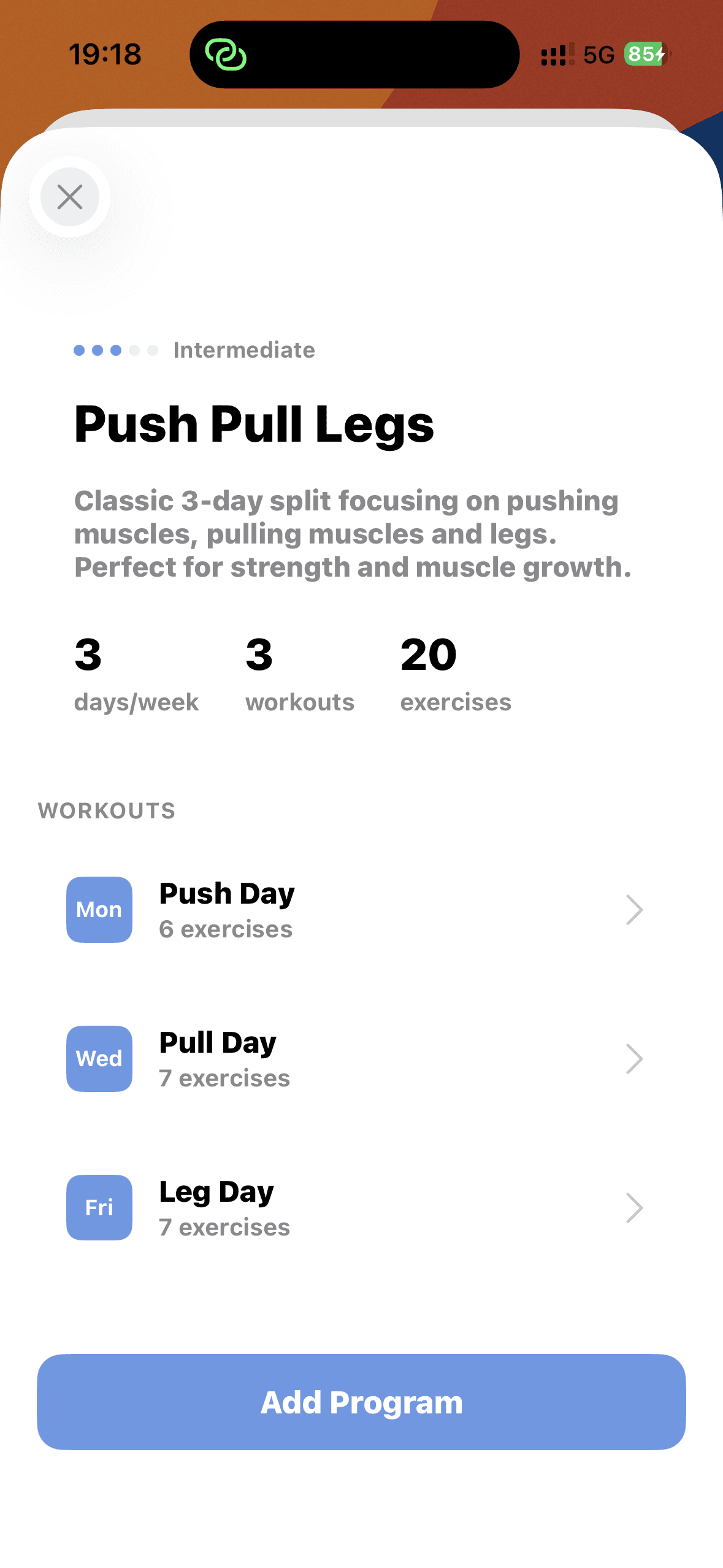Open the Push Day workout
The height and width of the screenshot is (1568, 723).
pos(356,910)
